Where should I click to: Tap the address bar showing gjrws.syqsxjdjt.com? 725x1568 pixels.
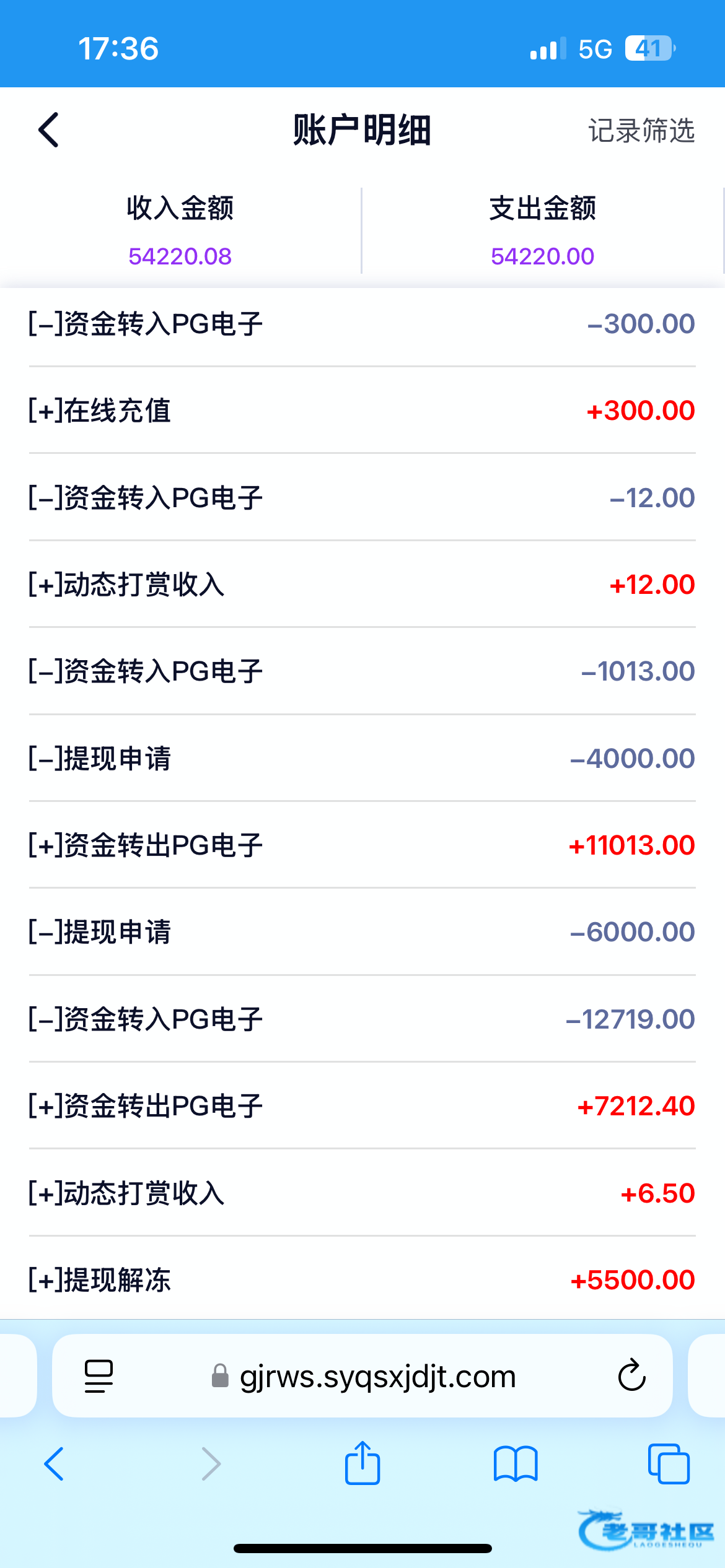click(362, 1376)
